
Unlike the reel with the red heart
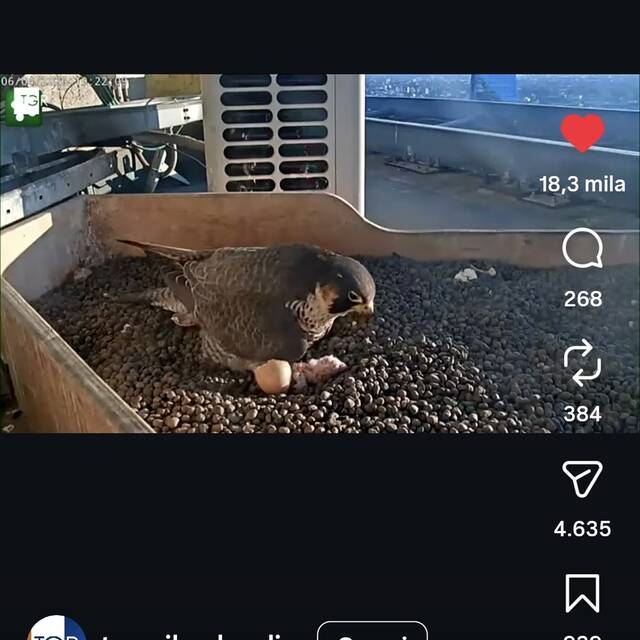click(582, 134)
